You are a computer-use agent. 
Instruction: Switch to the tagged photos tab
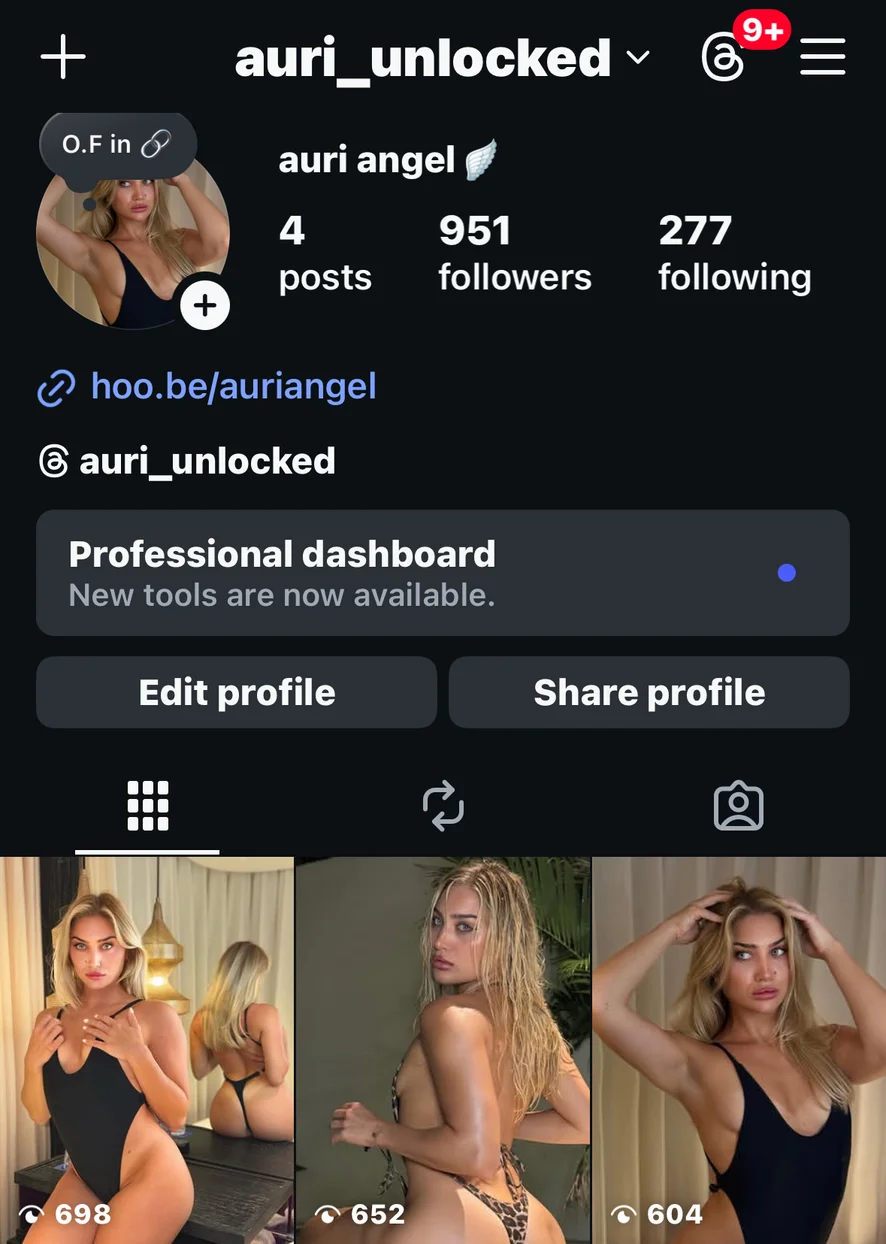(x=738, y=806)
